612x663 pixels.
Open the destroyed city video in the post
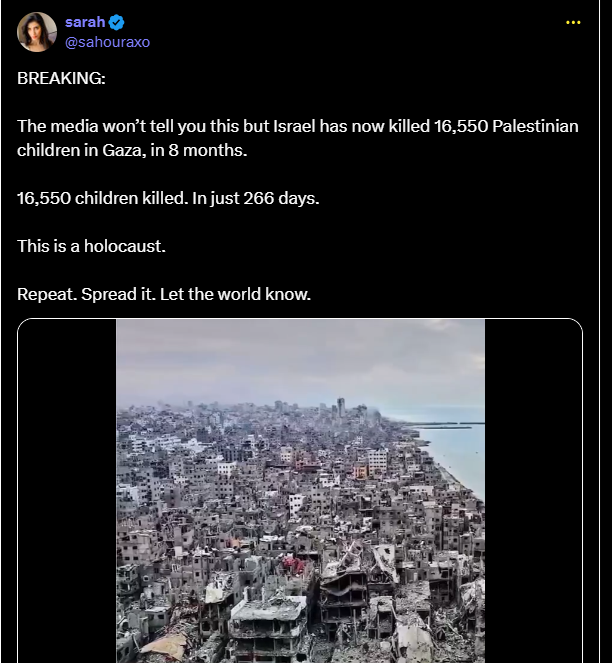tap(300, 490)
